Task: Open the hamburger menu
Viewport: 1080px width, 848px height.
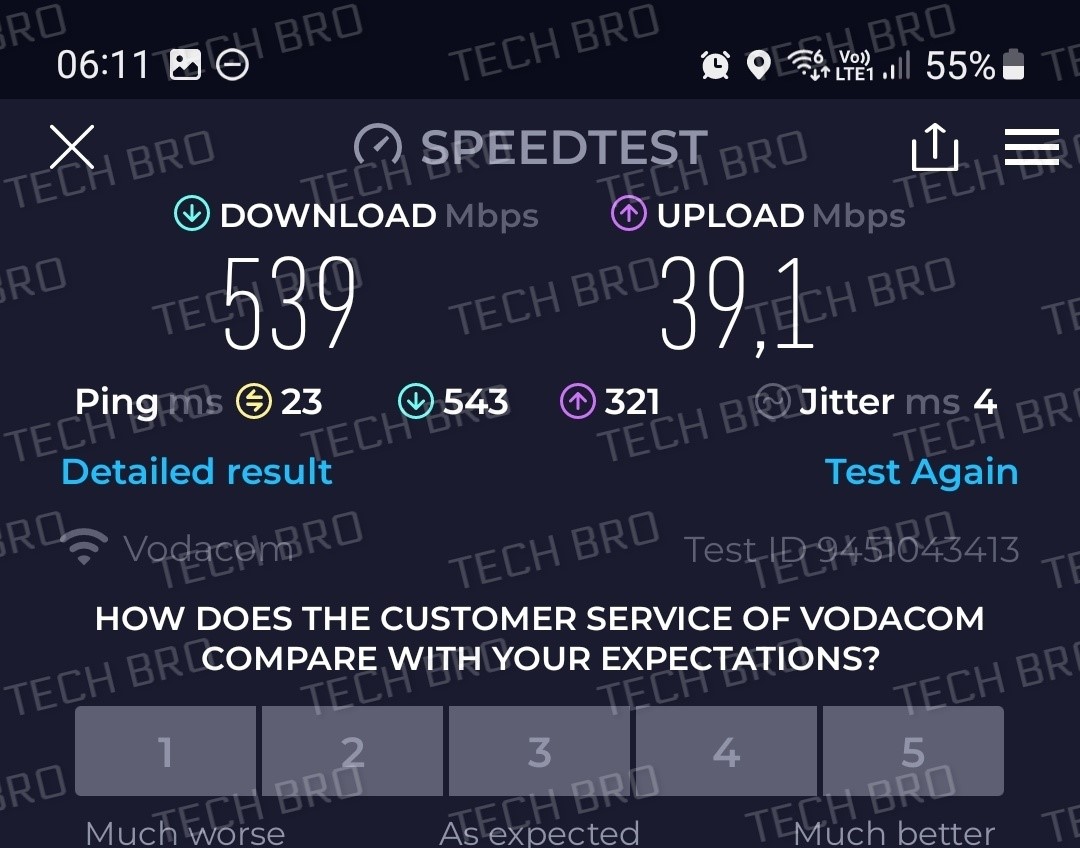Action: [1031, 148]
